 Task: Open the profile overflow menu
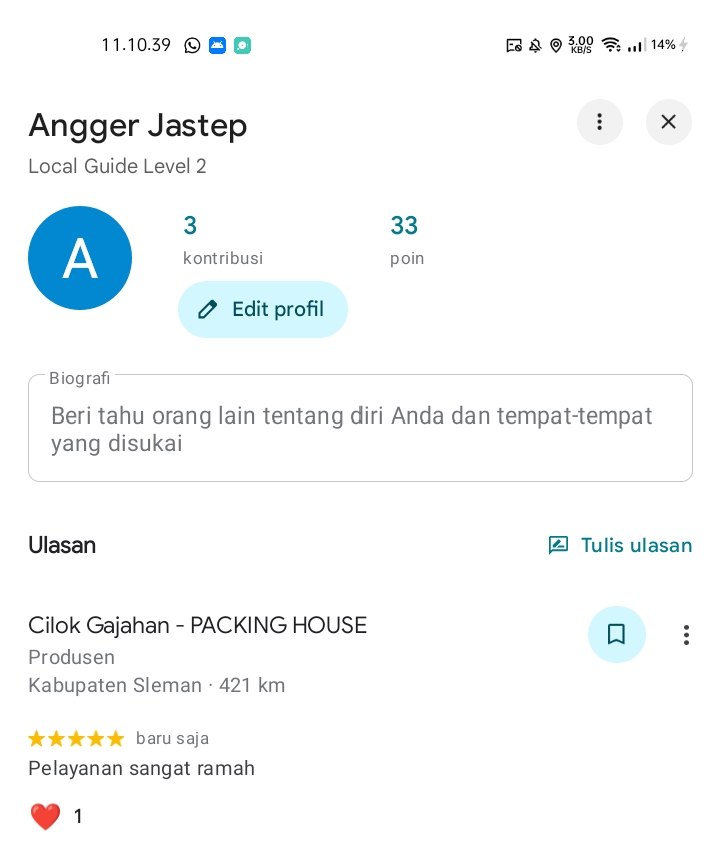(599, 122)
